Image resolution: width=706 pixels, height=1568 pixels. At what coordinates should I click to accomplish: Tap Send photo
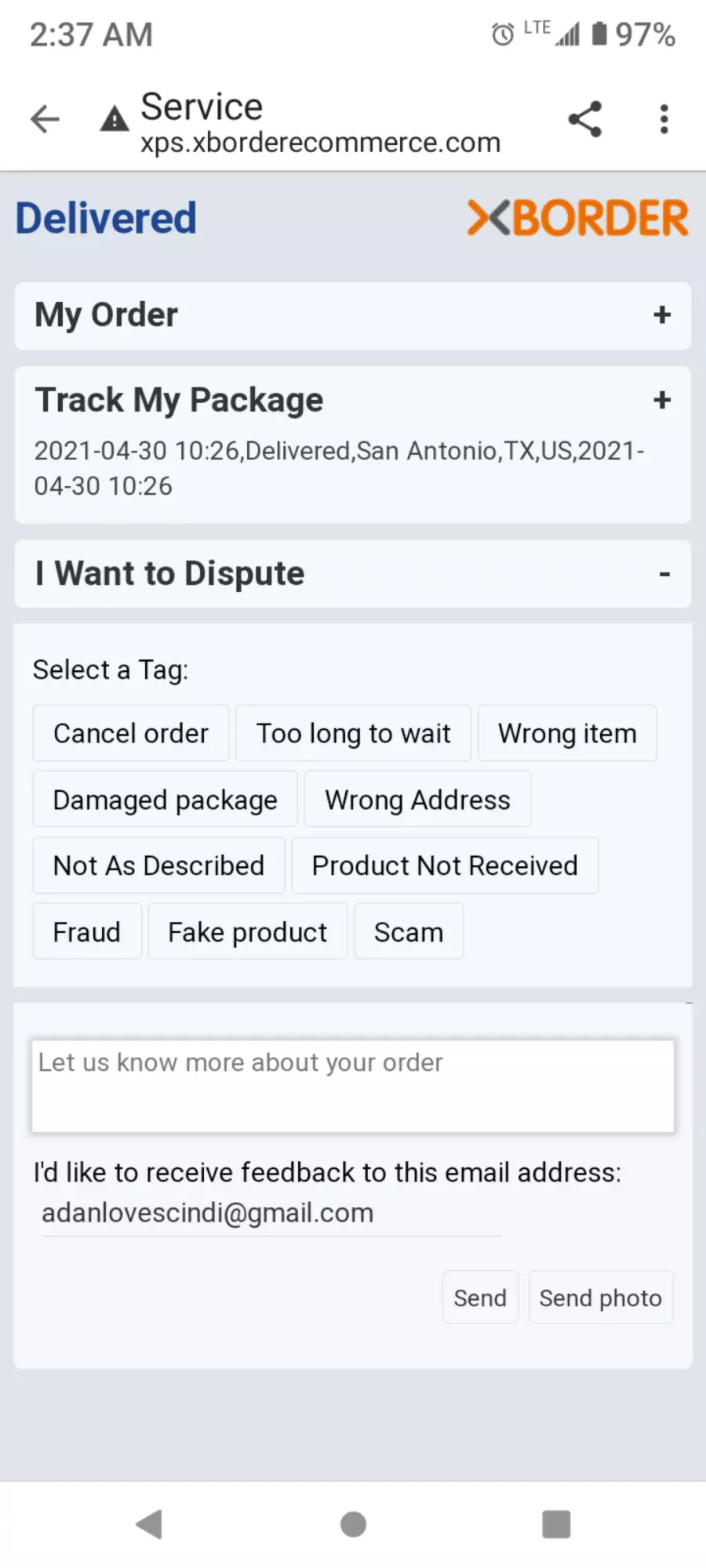tap(601, 1298)
